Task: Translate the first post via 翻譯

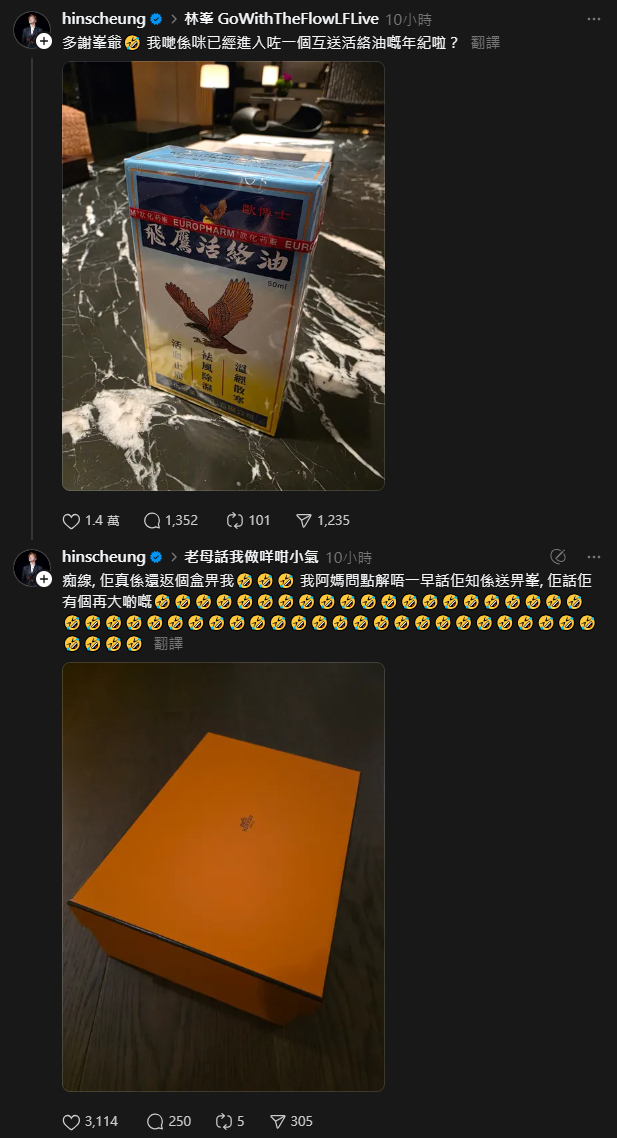Action: click(485, 42)
